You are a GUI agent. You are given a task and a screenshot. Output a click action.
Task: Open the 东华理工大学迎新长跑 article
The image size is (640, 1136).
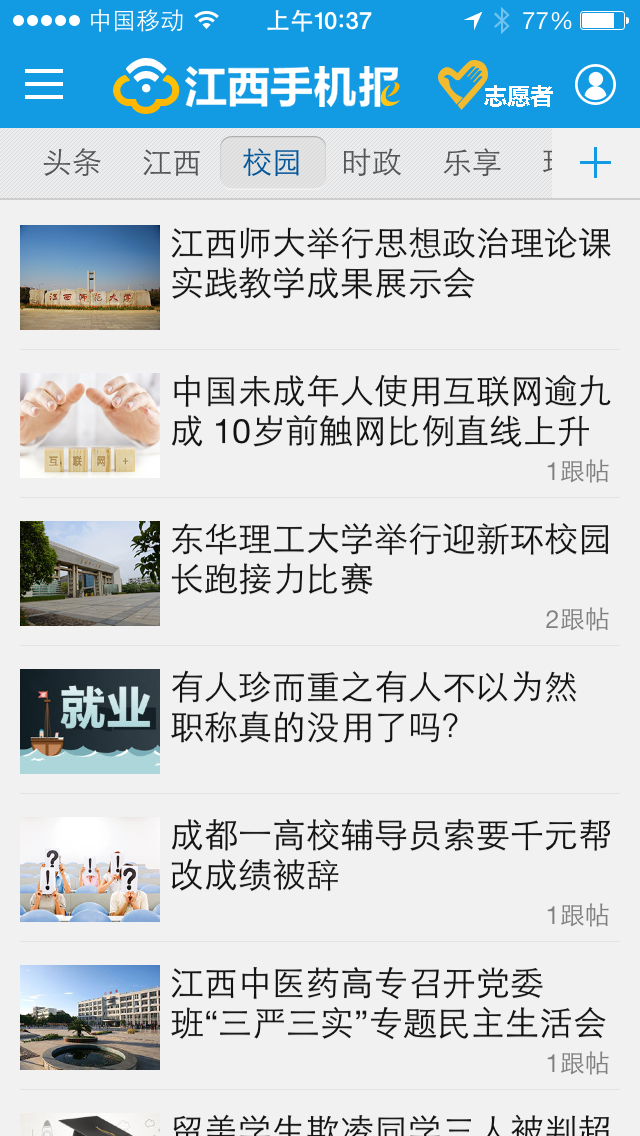pos(390,560)
